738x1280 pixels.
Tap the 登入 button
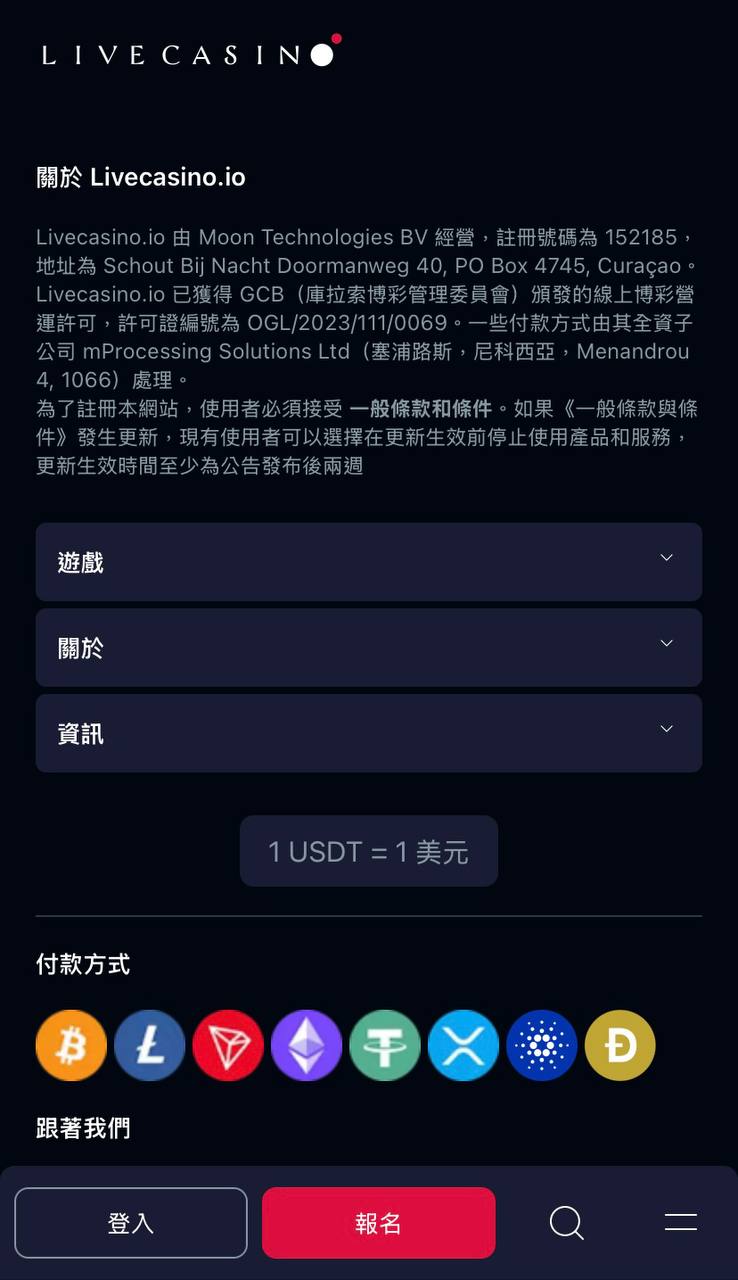pos(131,1222)
